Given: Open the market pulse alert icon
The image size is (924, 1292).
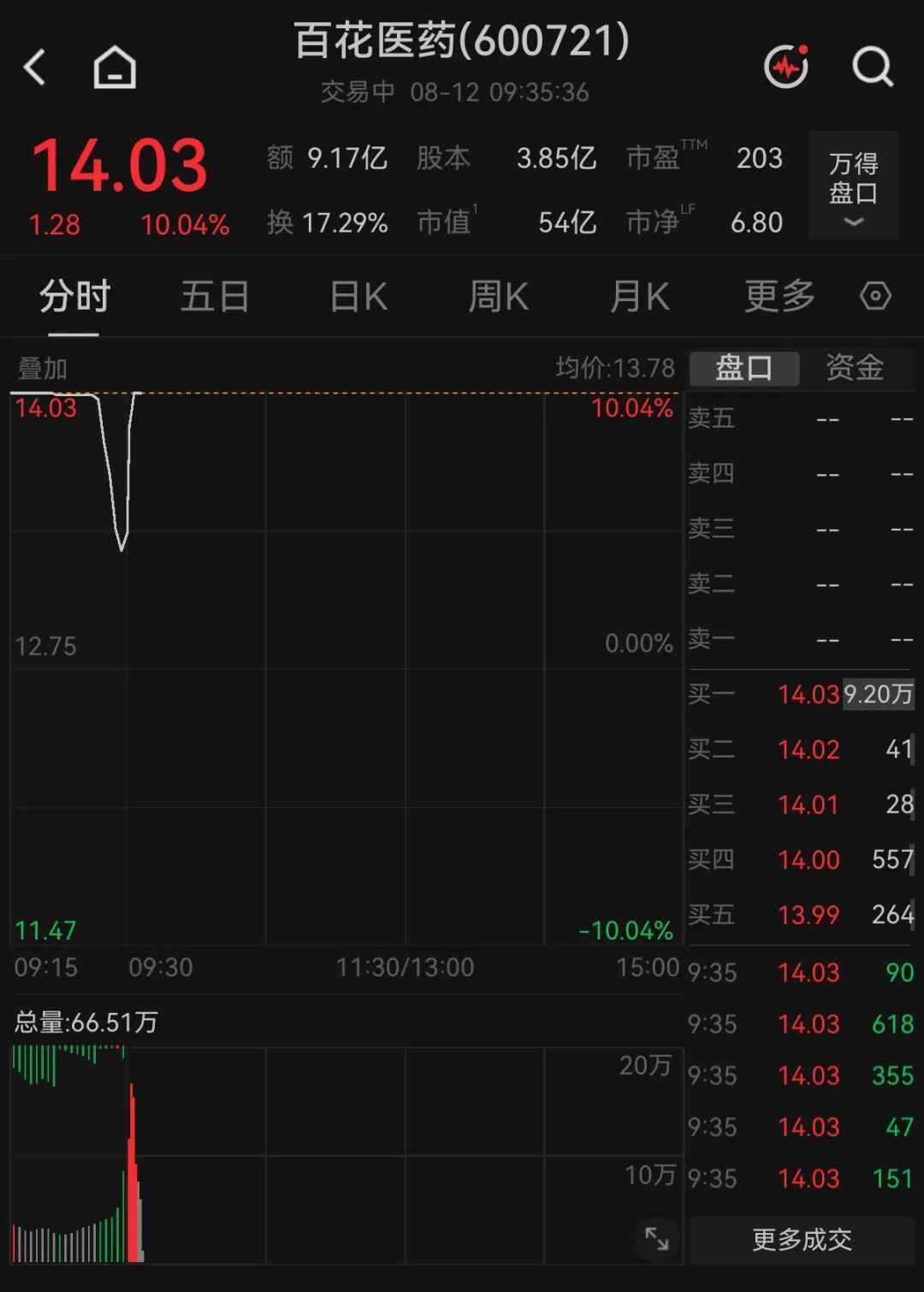Looking at the screenshot, I should click(786, 66).
